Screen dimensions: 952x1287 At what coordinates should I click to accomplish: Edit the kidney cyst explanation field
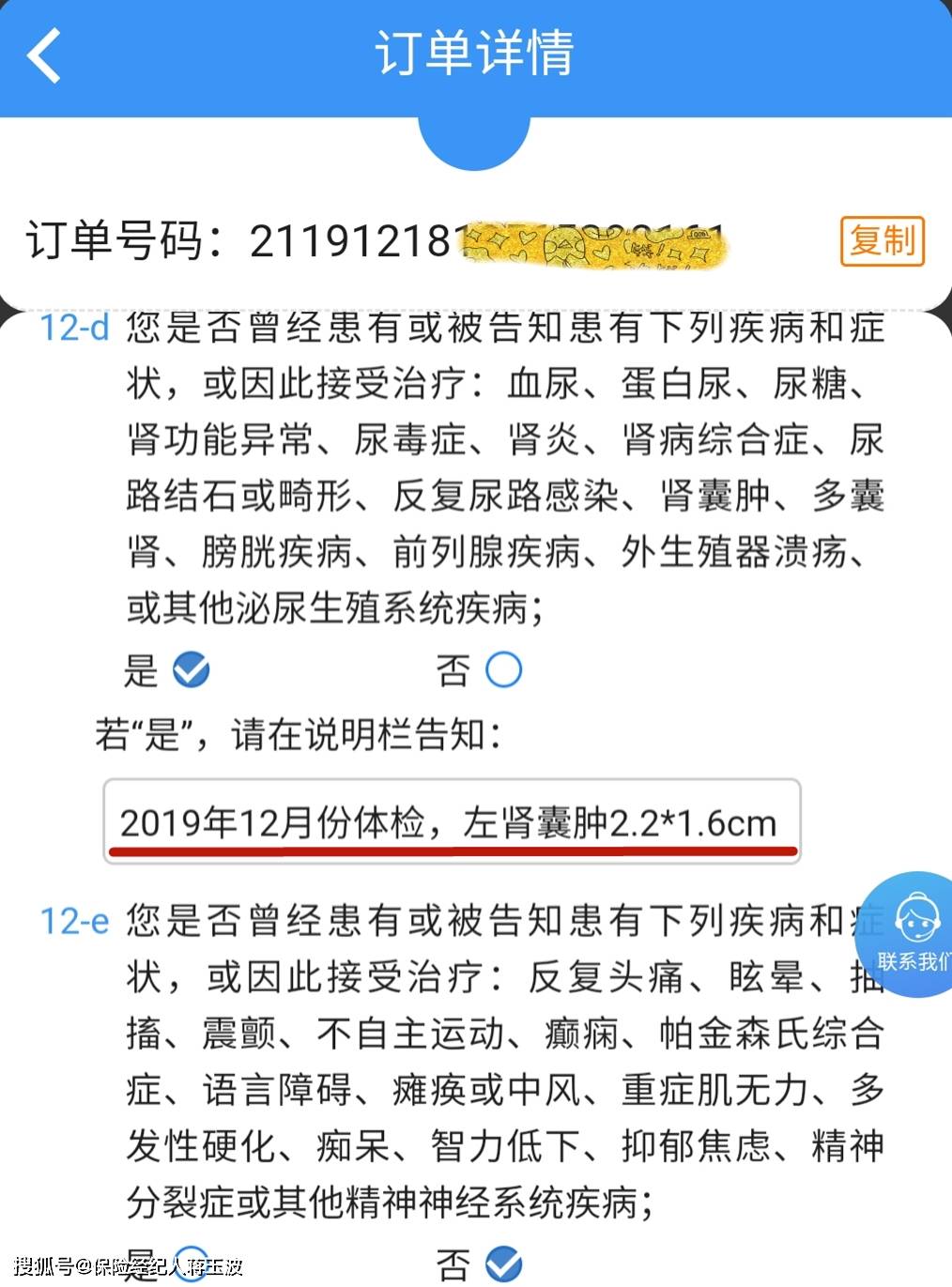(x=451, y=822)
